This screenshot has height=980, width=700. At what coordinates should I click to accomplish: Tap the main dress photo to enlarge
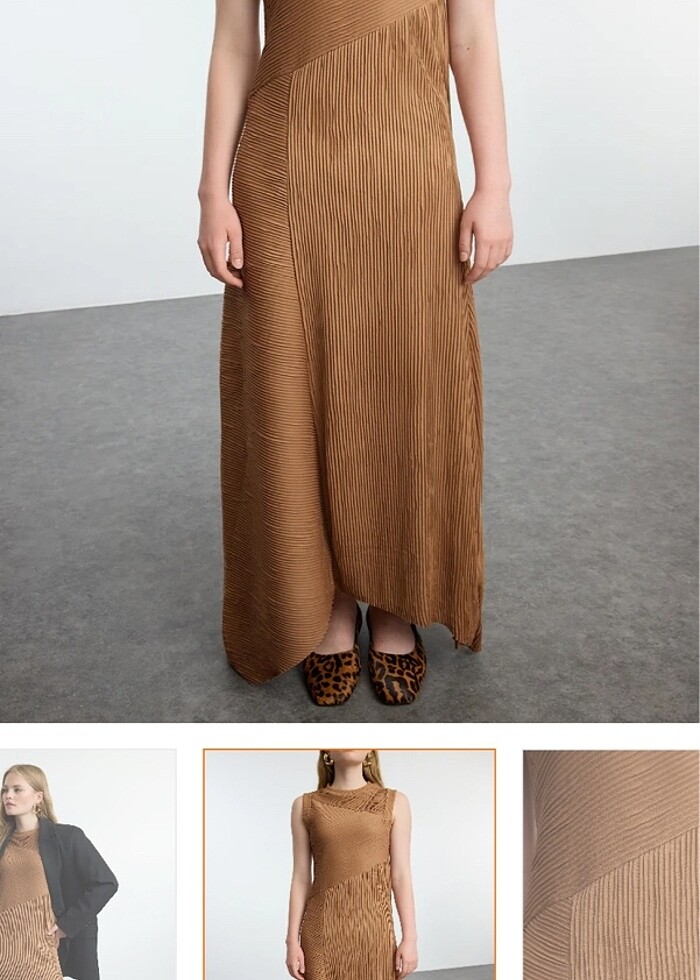pos(350,360)
